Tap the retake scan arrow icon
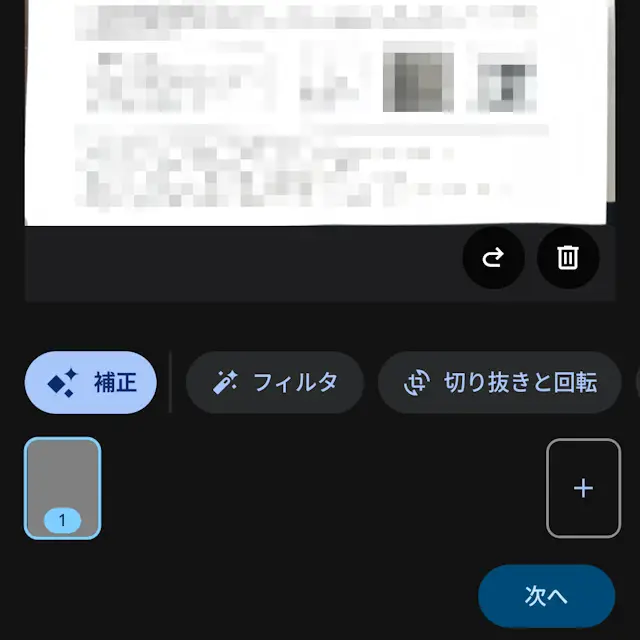 493,258
